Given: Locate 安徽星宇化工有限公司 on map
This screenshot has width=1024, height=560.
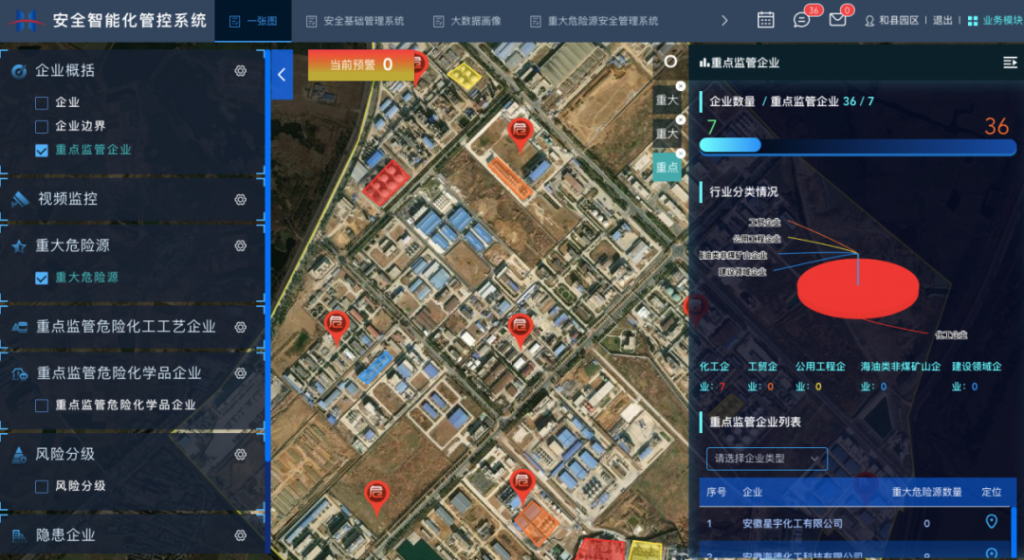Looking at the screenshot, I should coord(991,522).
